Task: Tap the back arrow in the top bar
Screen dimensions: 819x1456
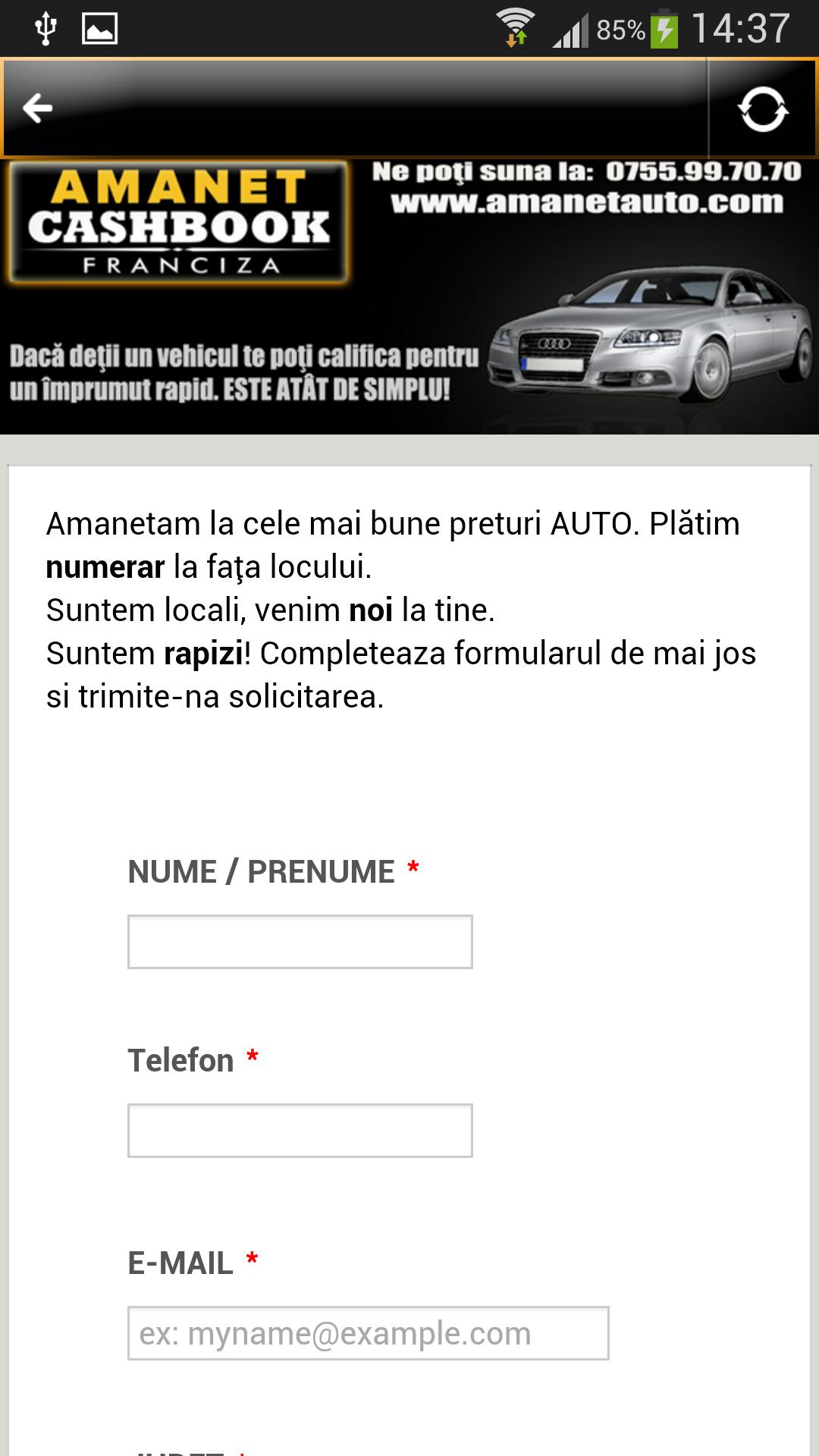Action: point(38,108)
